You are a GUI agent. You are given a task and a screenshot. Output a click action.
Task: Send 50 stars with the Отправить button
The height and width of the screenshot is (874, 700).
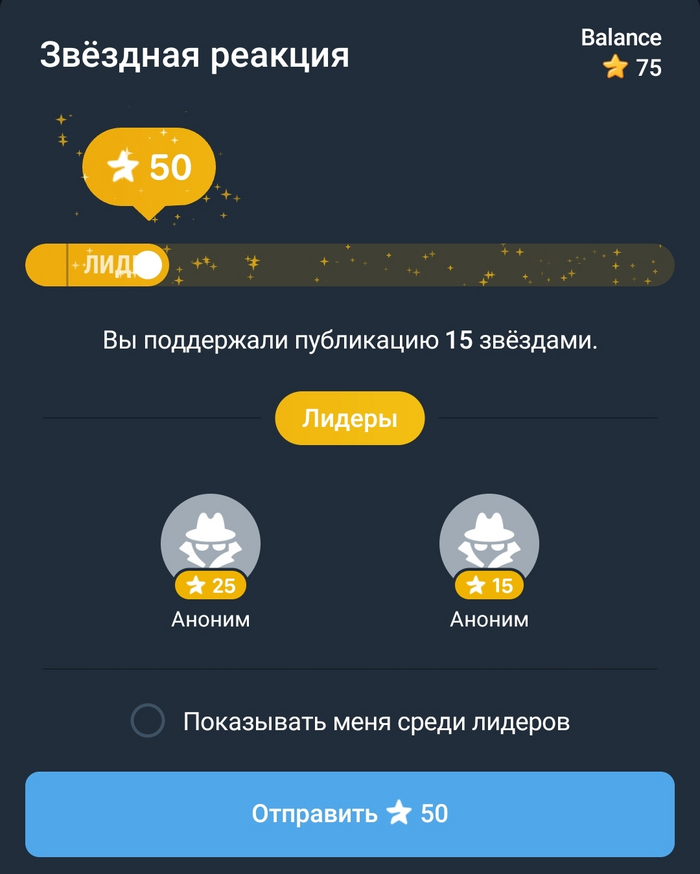point(350,814)
